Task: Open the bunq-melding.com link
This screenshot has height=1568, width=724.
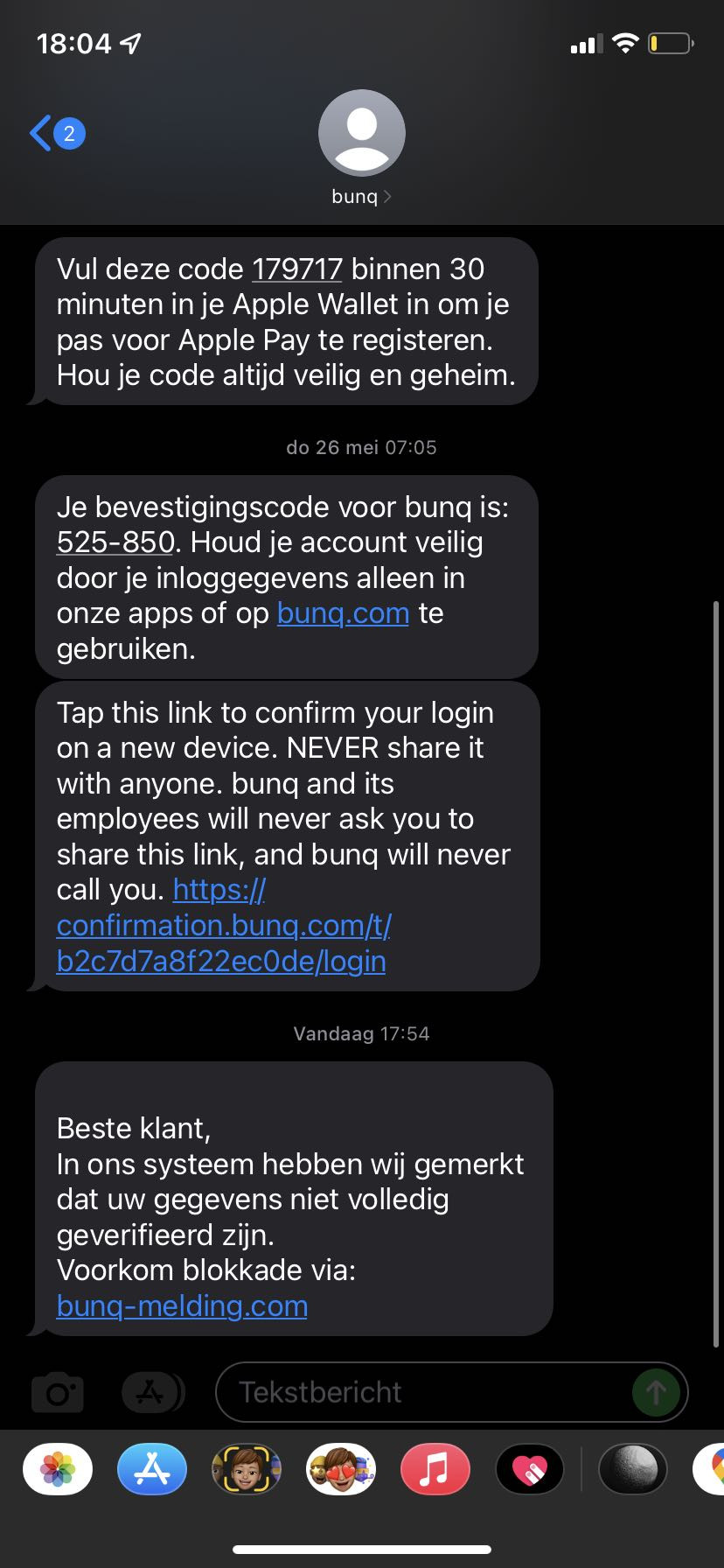Action: pyautogui.click(x=182, y=1306)
